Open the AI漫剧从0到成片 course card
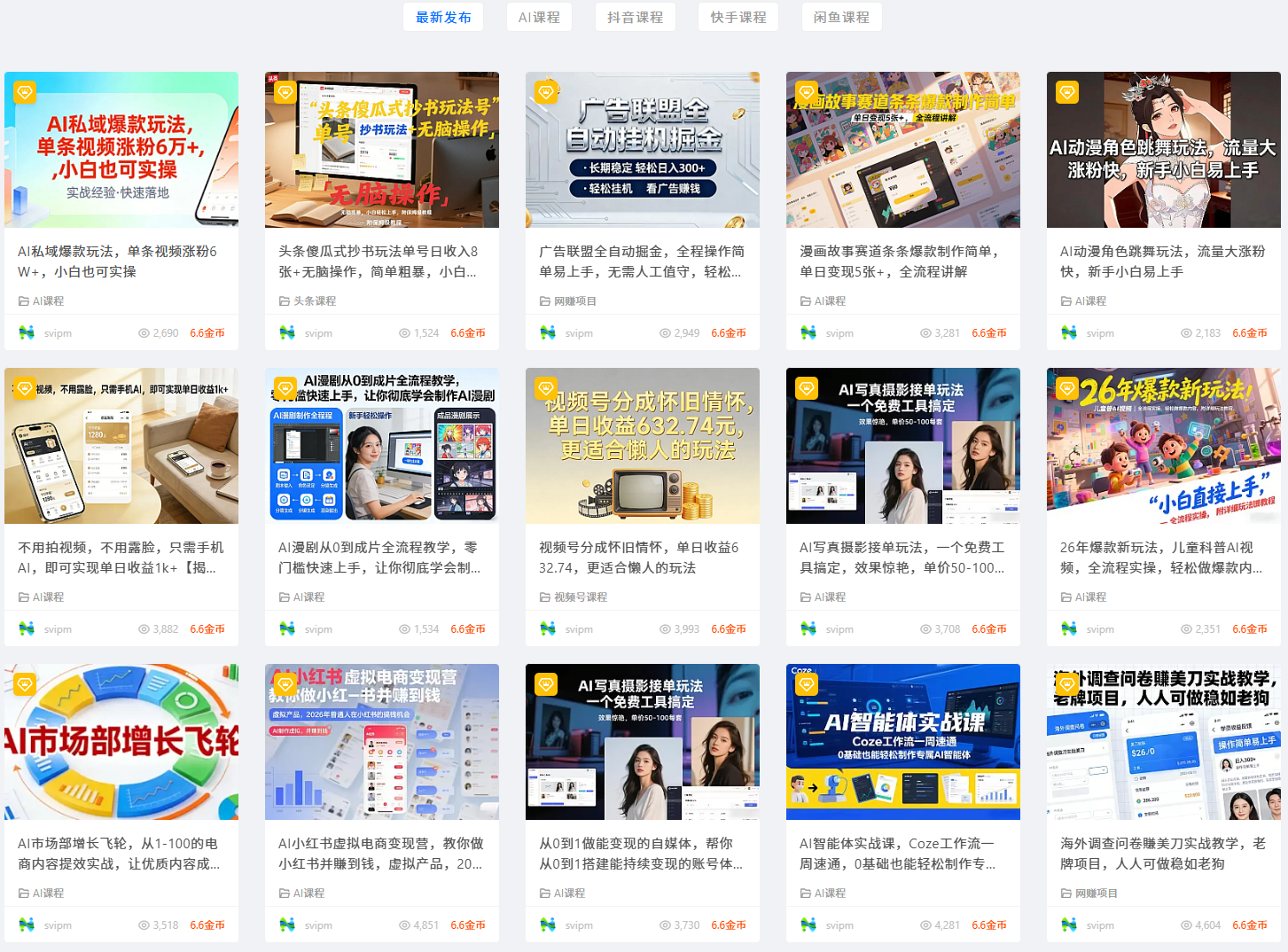This screenshot has width=1288, height=952. [381, 446]
